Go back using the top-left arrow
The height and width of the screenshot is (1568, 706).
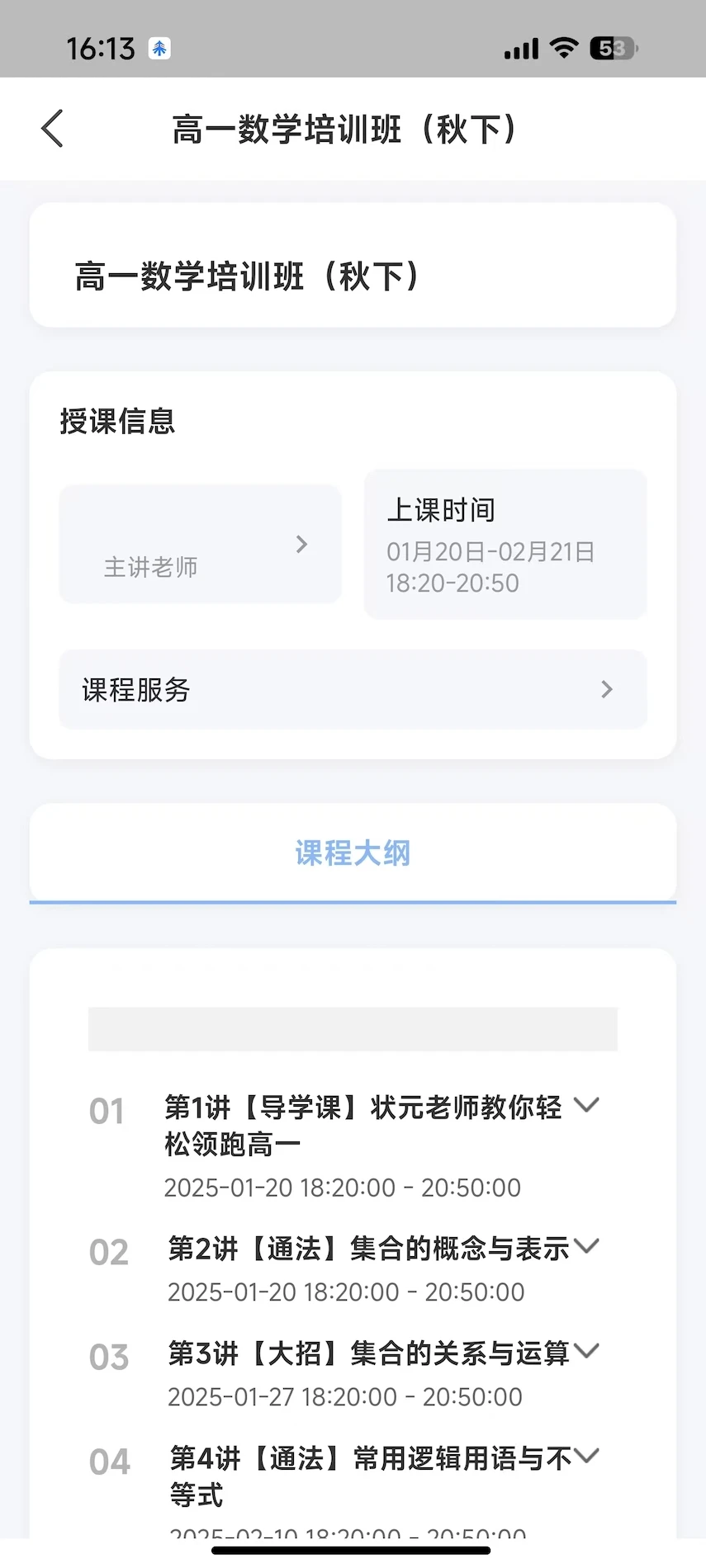click(x=53, y=129)
